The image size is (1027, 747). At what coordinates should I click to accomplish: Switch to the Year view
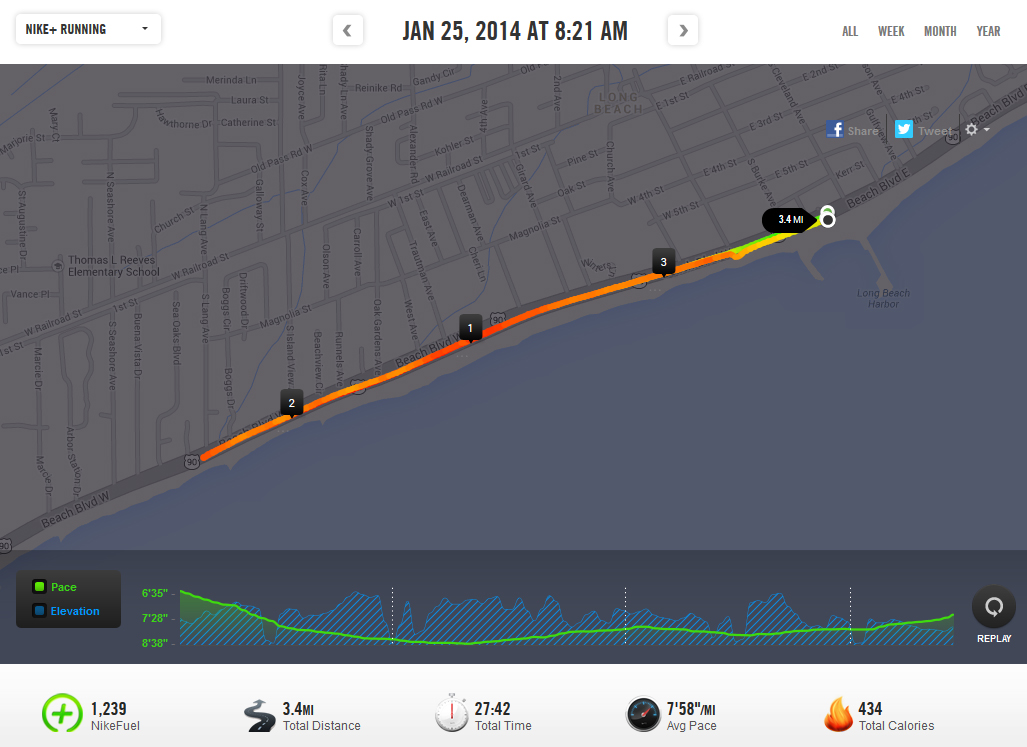tap(988, 31)
